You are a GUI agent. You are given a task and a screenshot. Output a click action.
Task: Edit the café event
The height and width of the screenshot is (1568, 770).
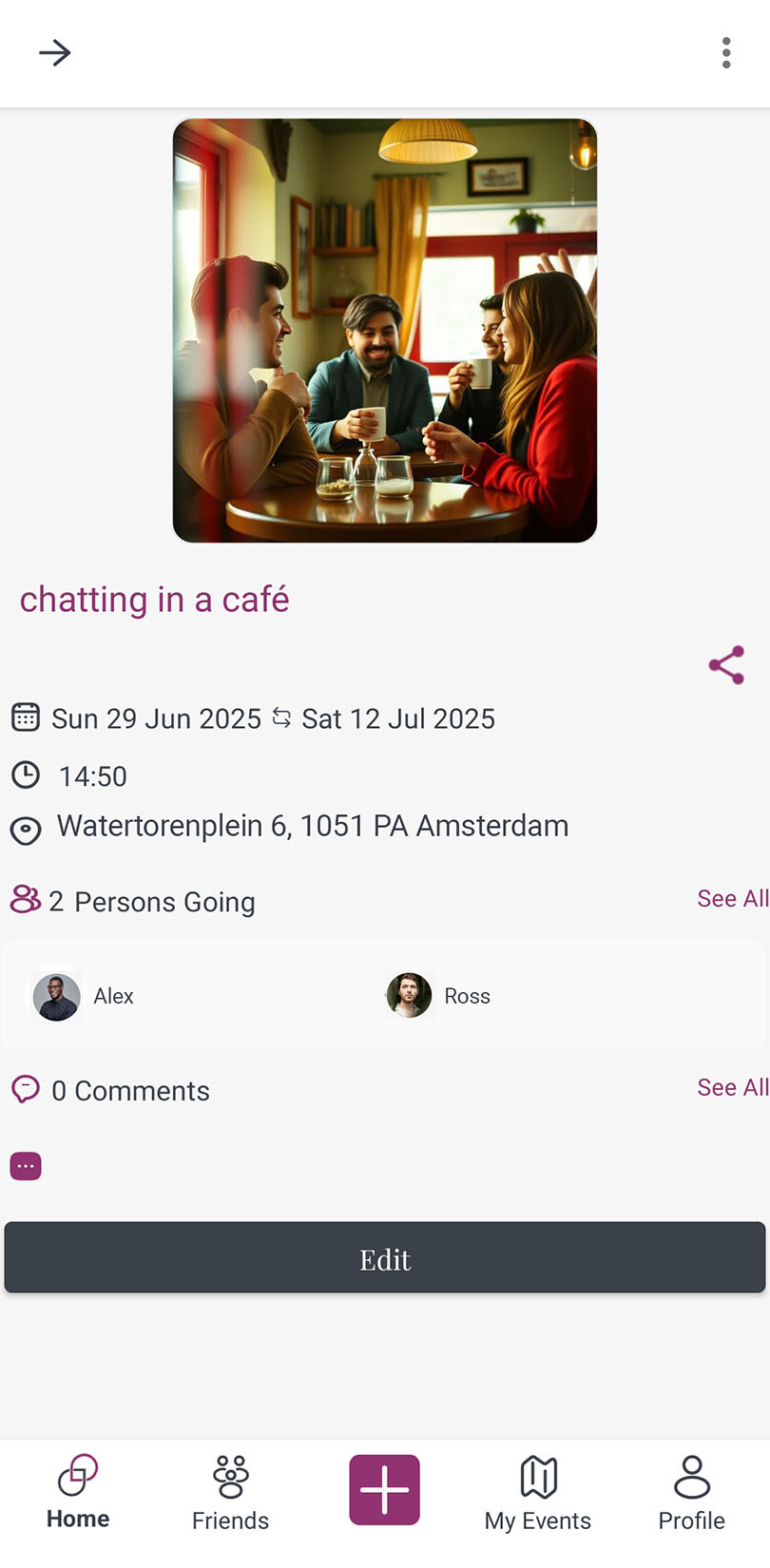coord(385,1257)
